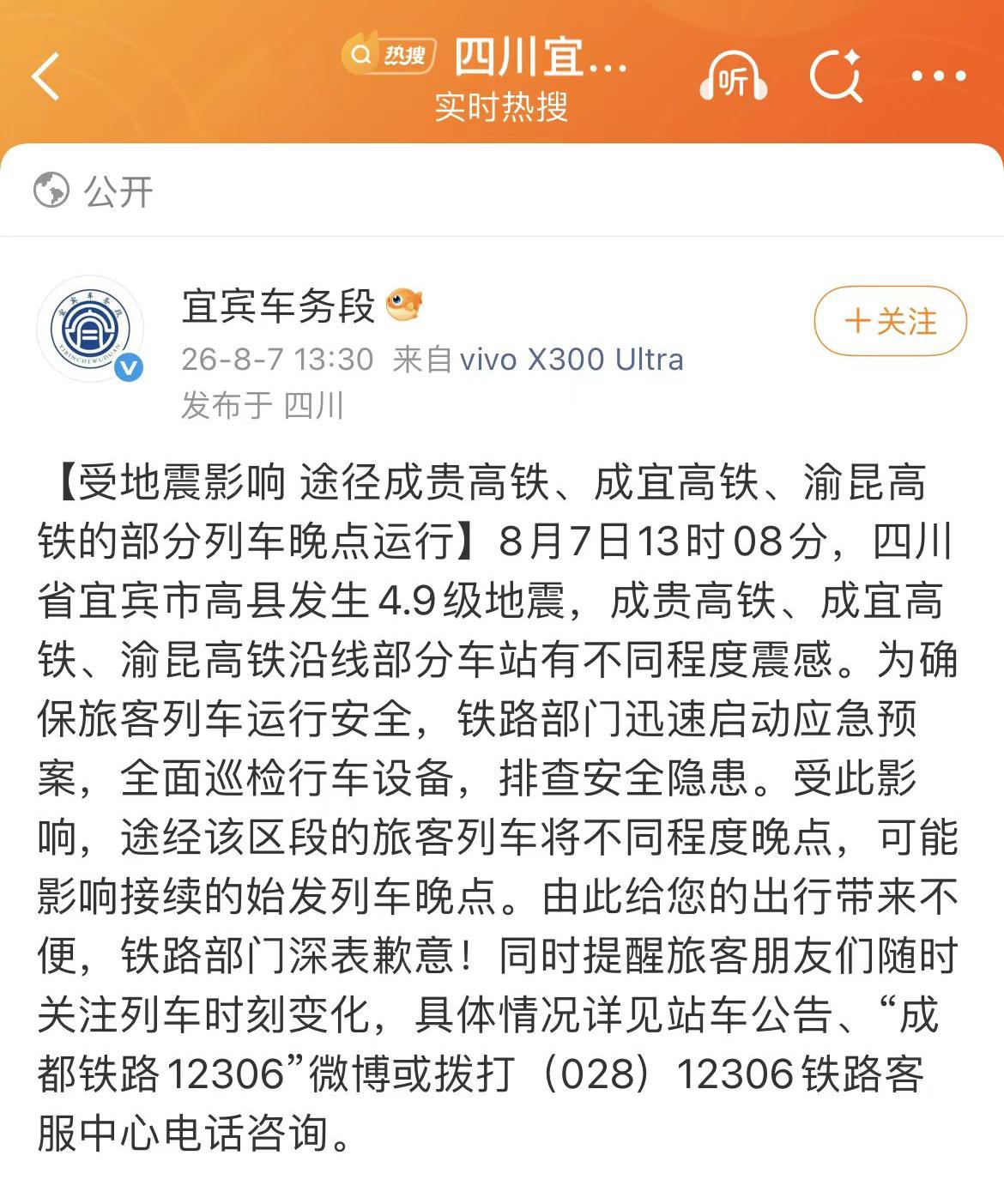Open the 四川宜… hot search topic title
Image resolution: width=1004 pixels, height=1204 pixels.
point(540,57)
